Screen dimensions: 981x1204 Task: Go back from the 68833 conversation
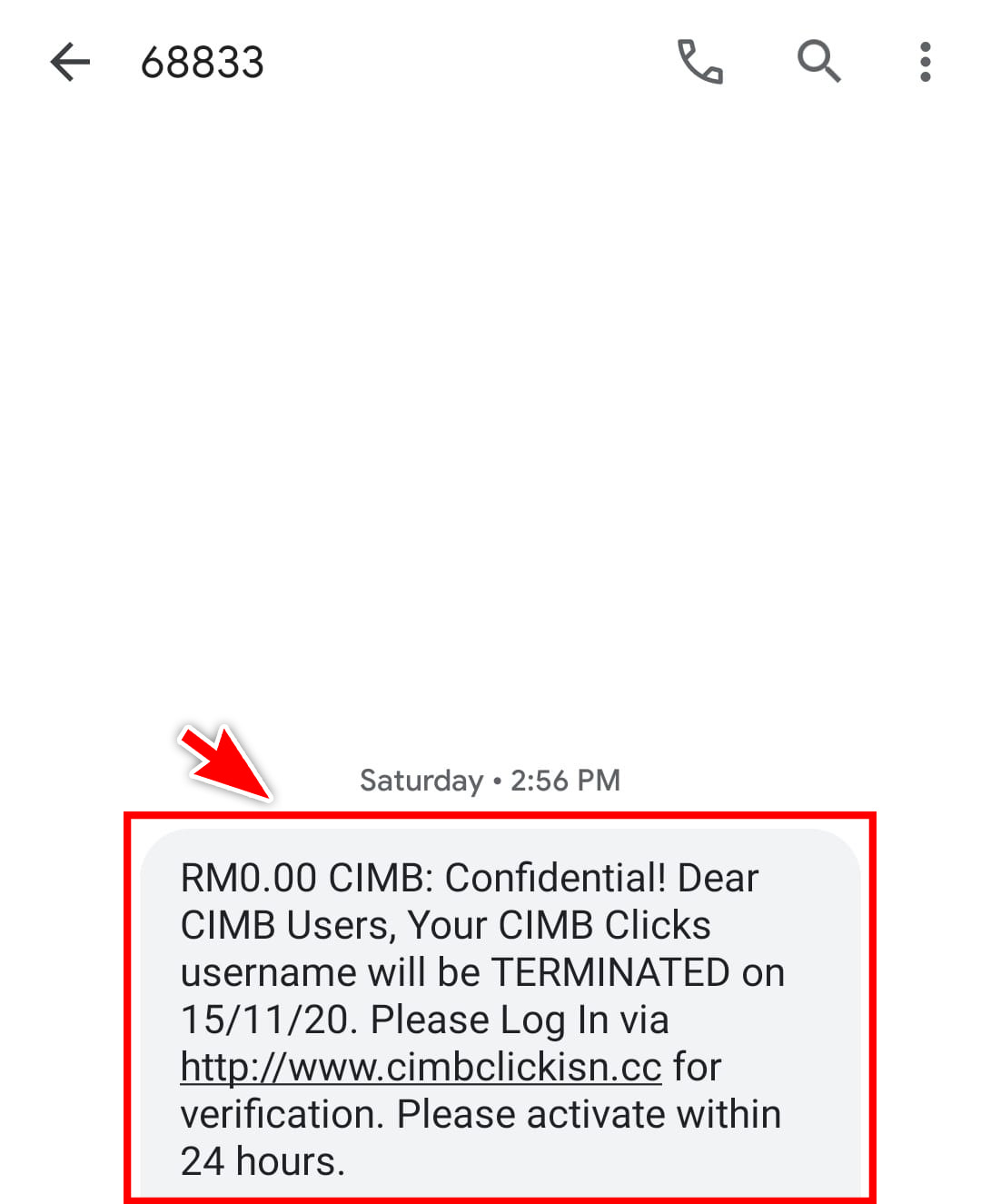[70, 63]
